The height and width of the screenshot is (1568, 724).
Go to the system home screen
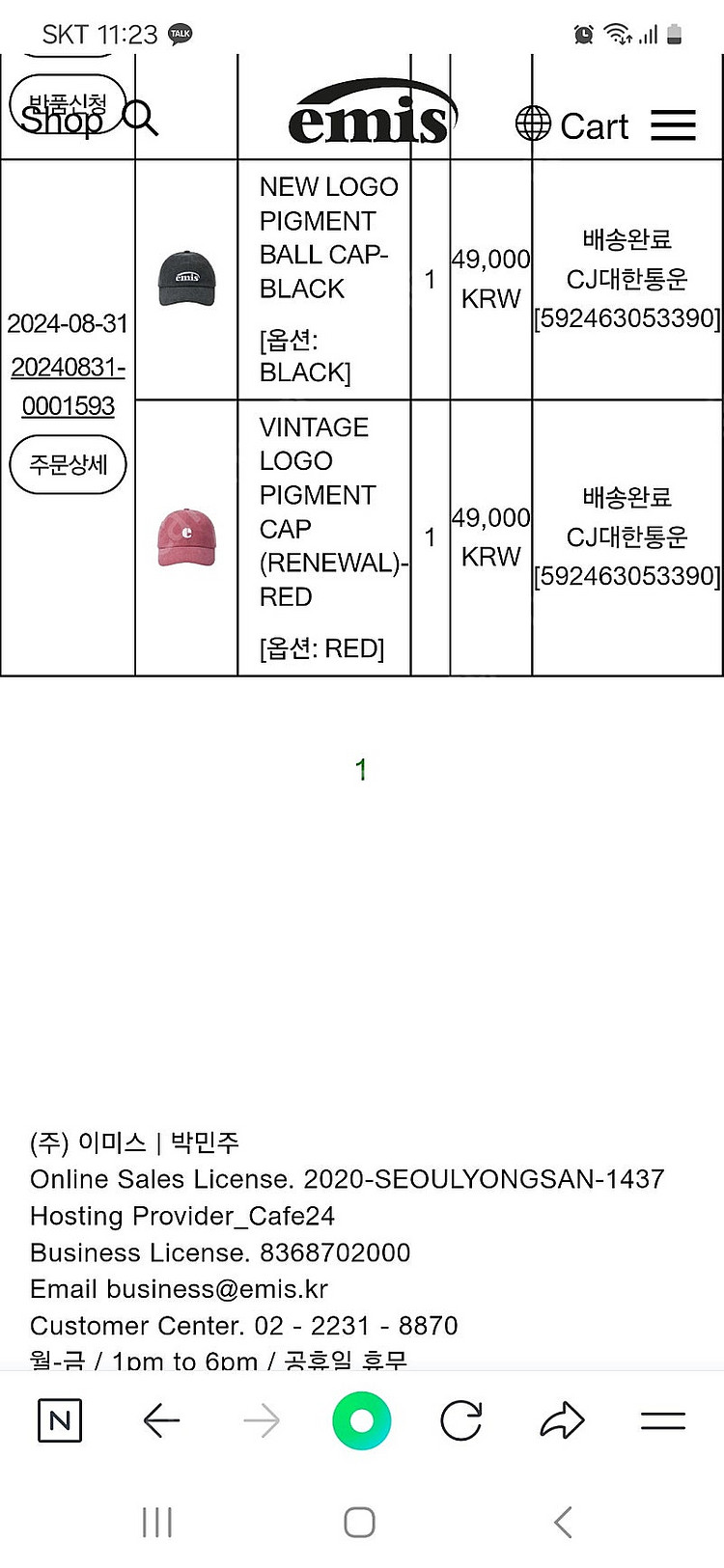click(x=359, y=1523)
